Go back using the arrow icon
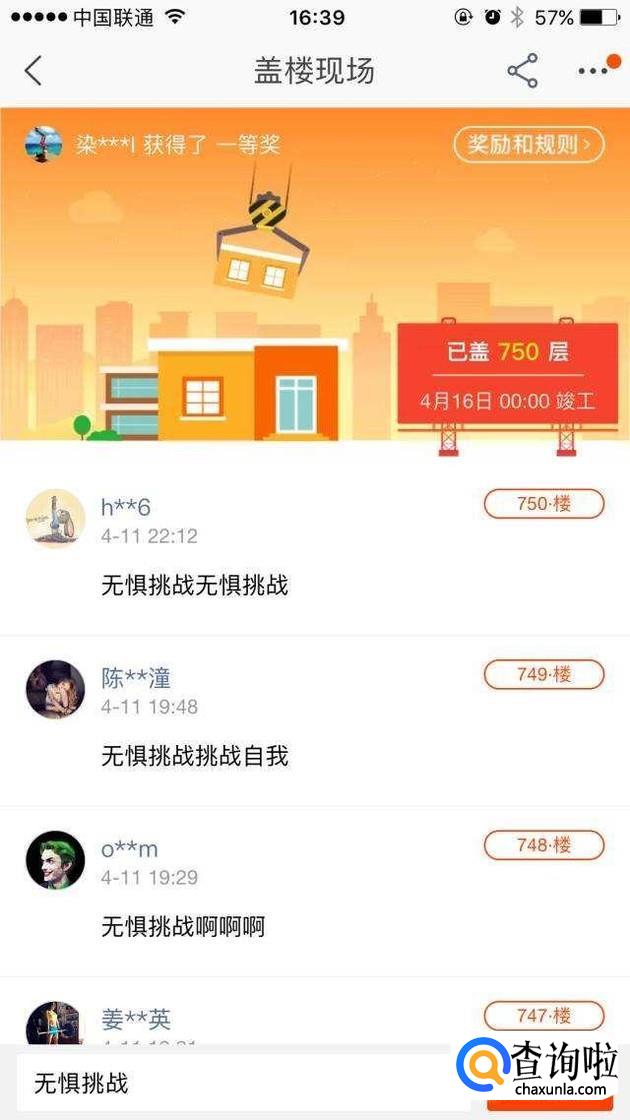The image size is (630, 1120). (x=34, y=71)
